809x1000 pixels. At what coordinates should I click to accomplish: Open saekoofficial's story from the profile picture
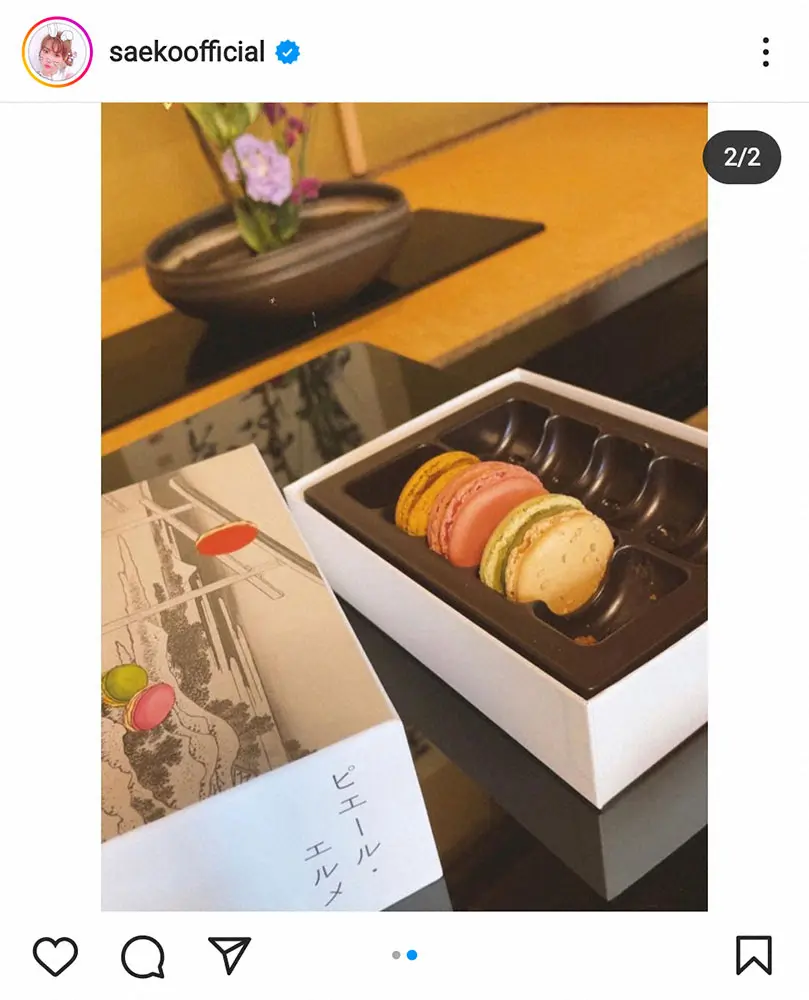pyautogui.click(x=56, y=51)
